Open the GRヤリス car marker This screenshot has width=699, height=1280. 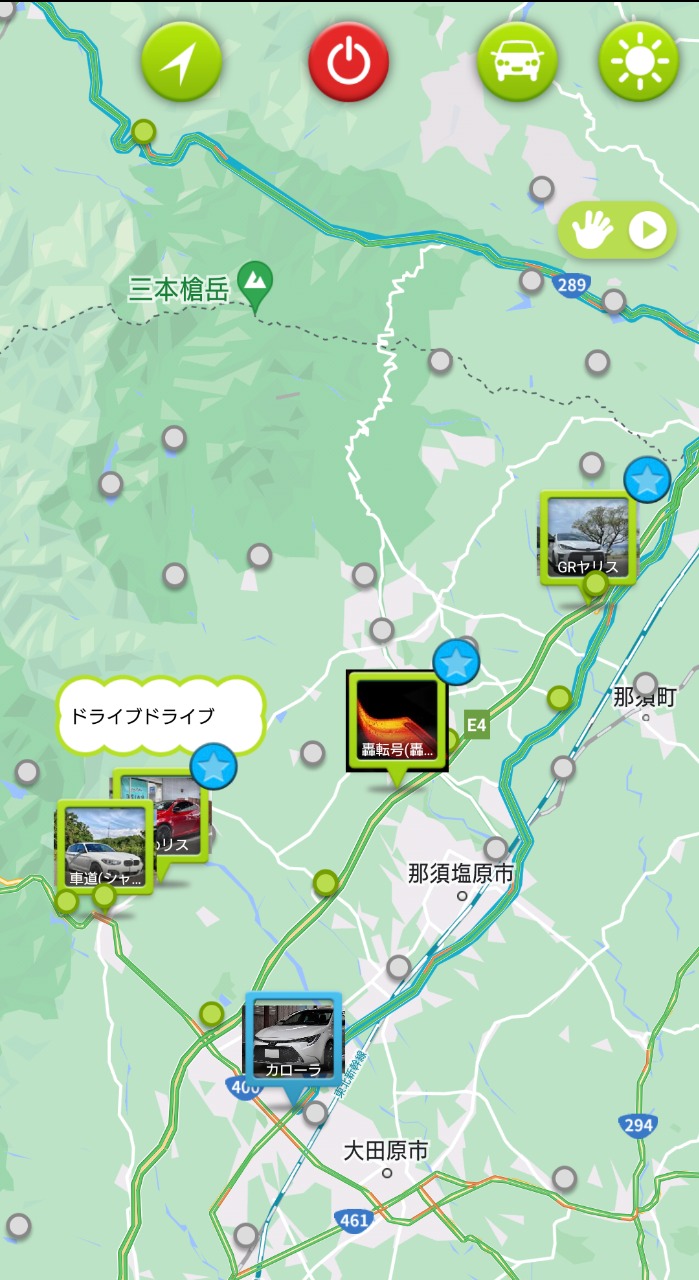(588, 538)
